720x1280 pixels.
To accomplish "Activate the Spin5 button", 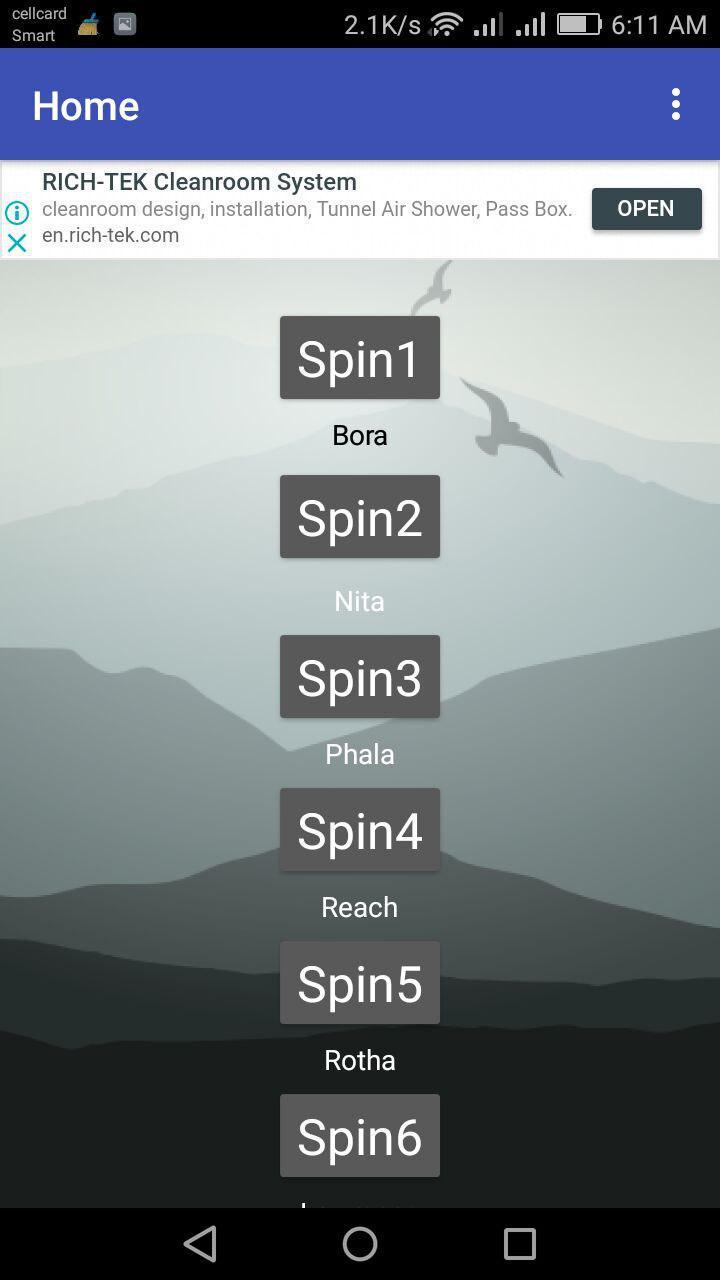I will [360, 983].
